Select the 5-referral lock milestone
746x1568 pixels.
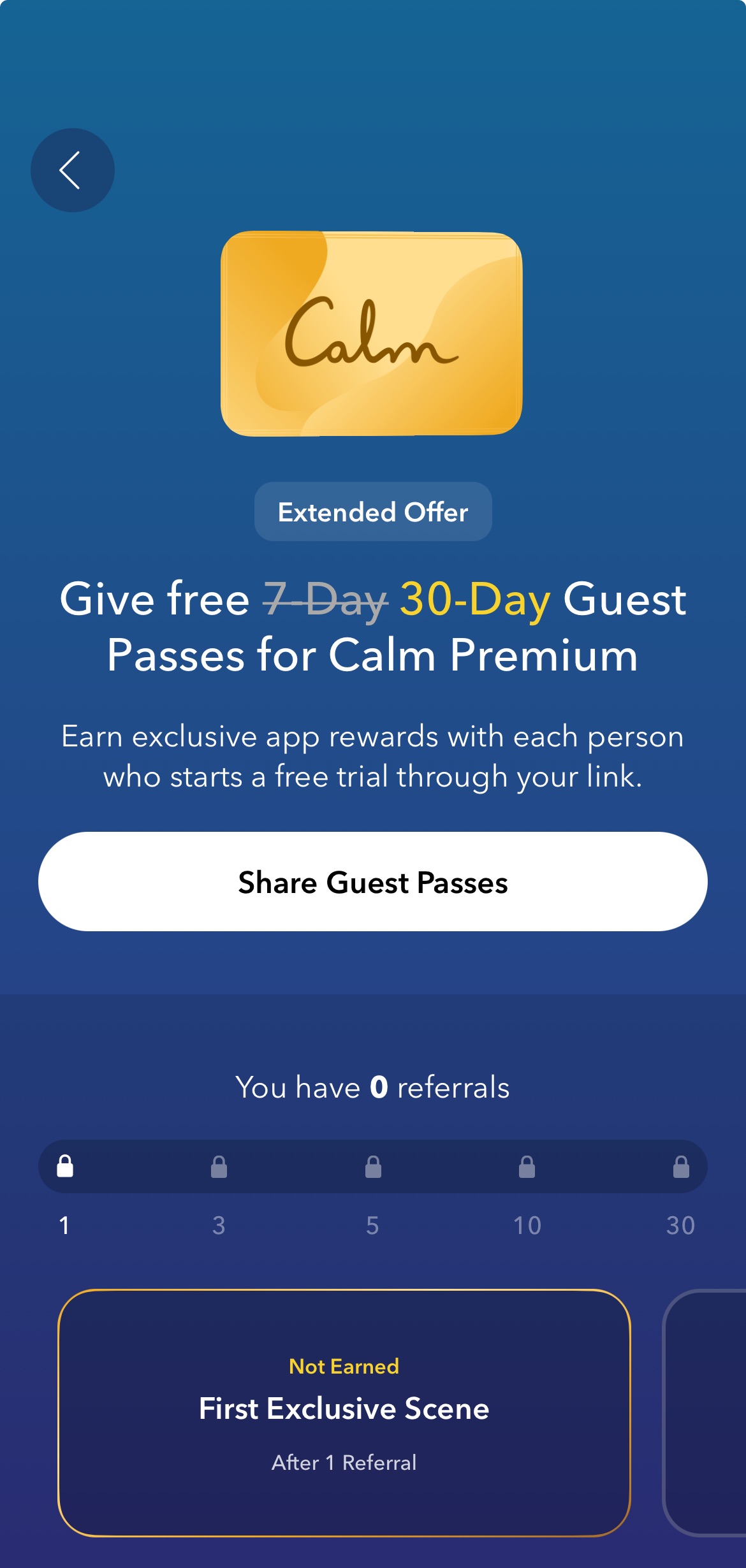coord(373,1167)
